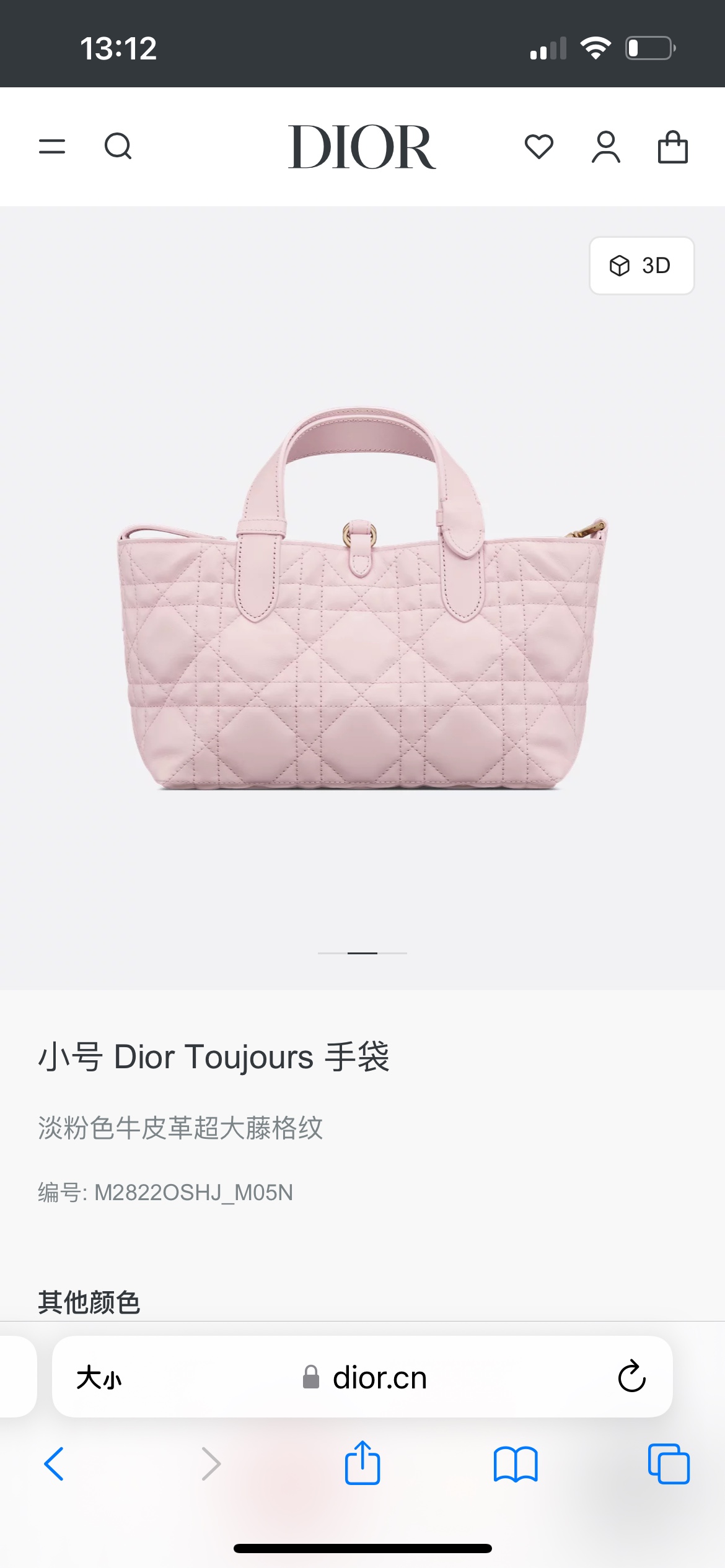Share this page
Viewport: 725px width, 1568px height.
[x=362, y=1464]
